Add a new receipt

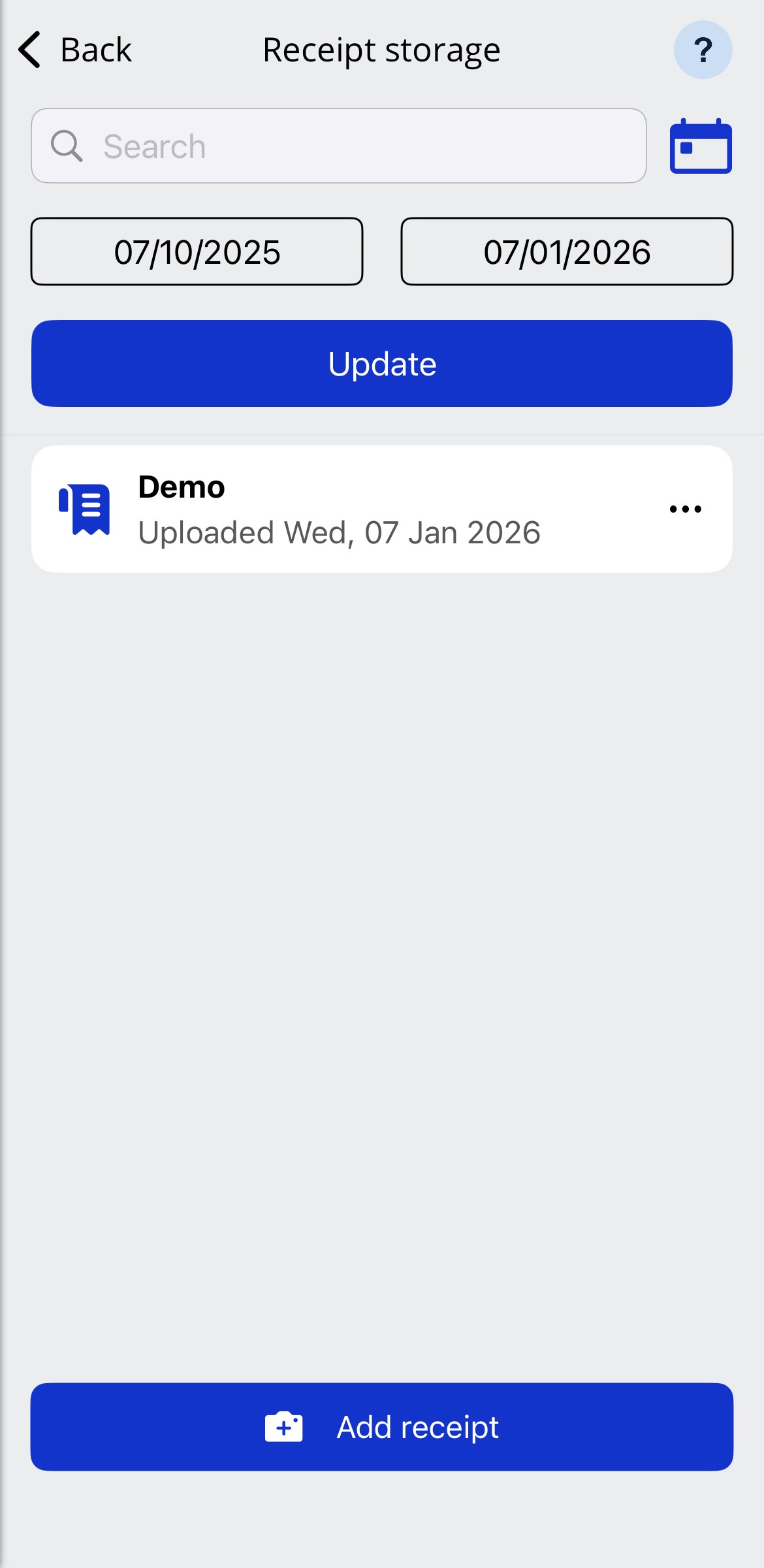(382, 1427)
